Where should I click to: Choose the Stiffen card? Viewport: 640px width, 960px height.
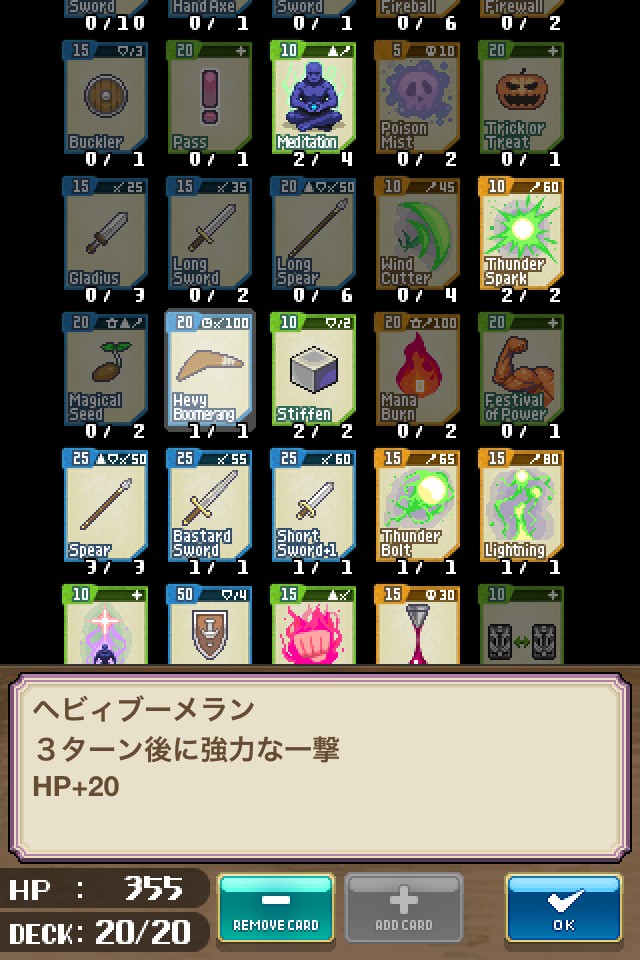314,370
